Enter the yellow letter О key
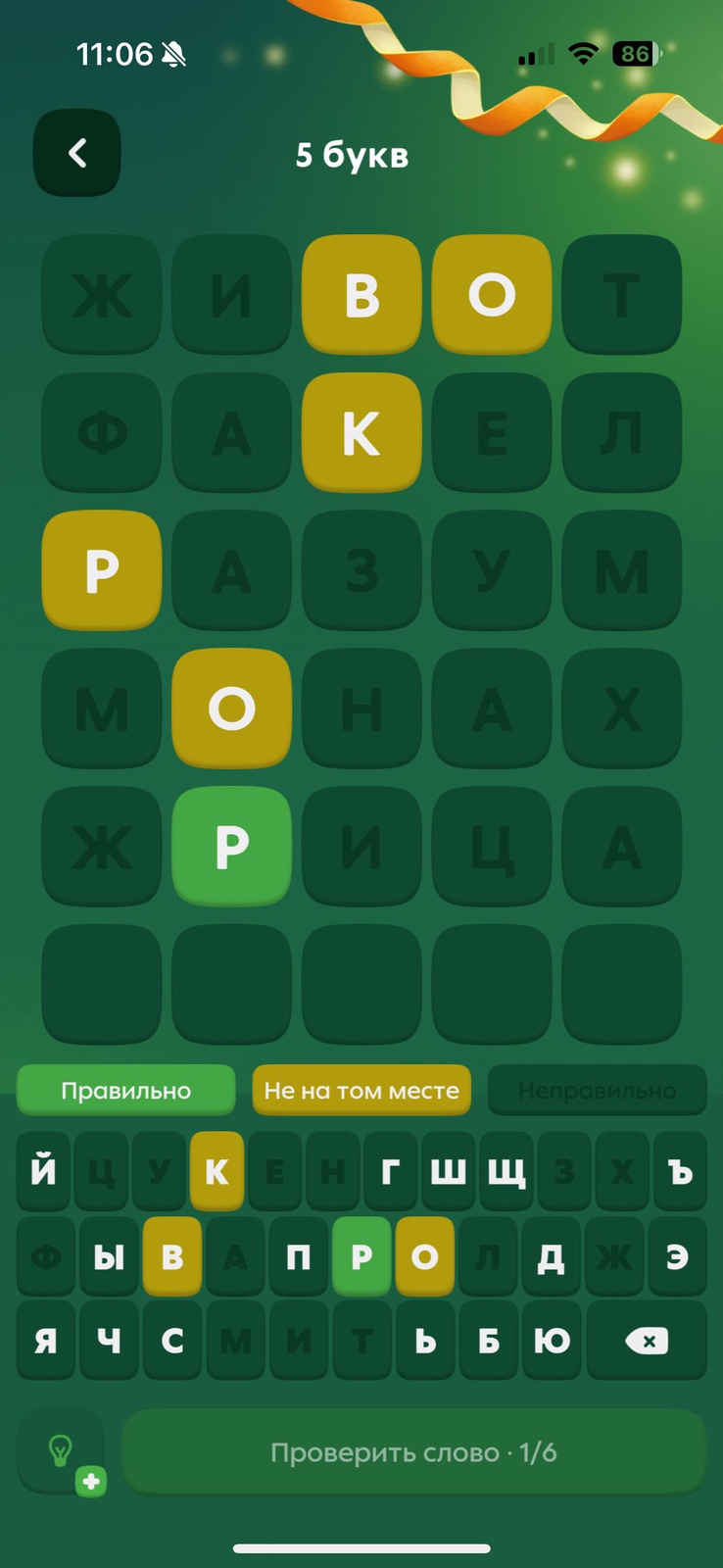 pos(424,1255)
